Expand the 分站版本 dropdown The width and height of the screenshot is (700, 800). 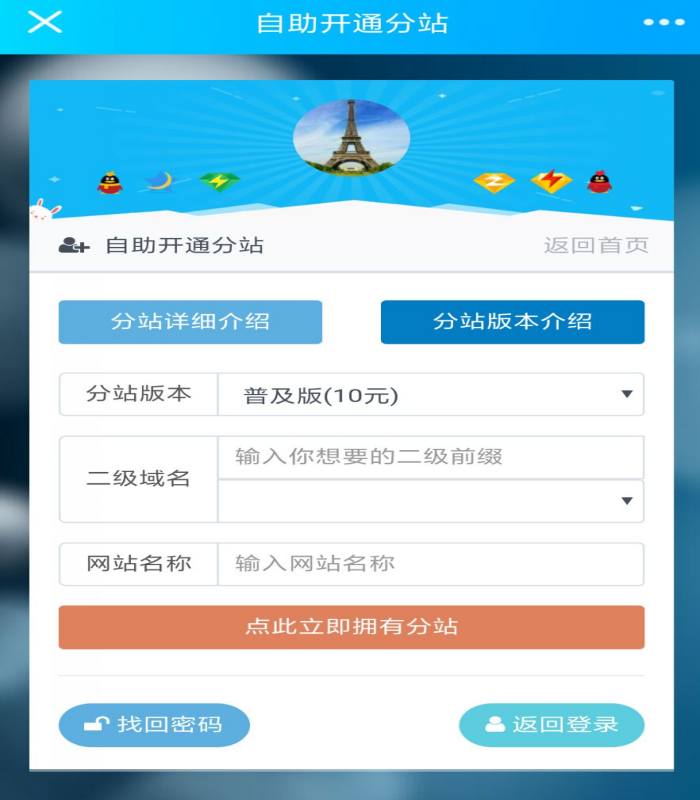click(430, 395)
